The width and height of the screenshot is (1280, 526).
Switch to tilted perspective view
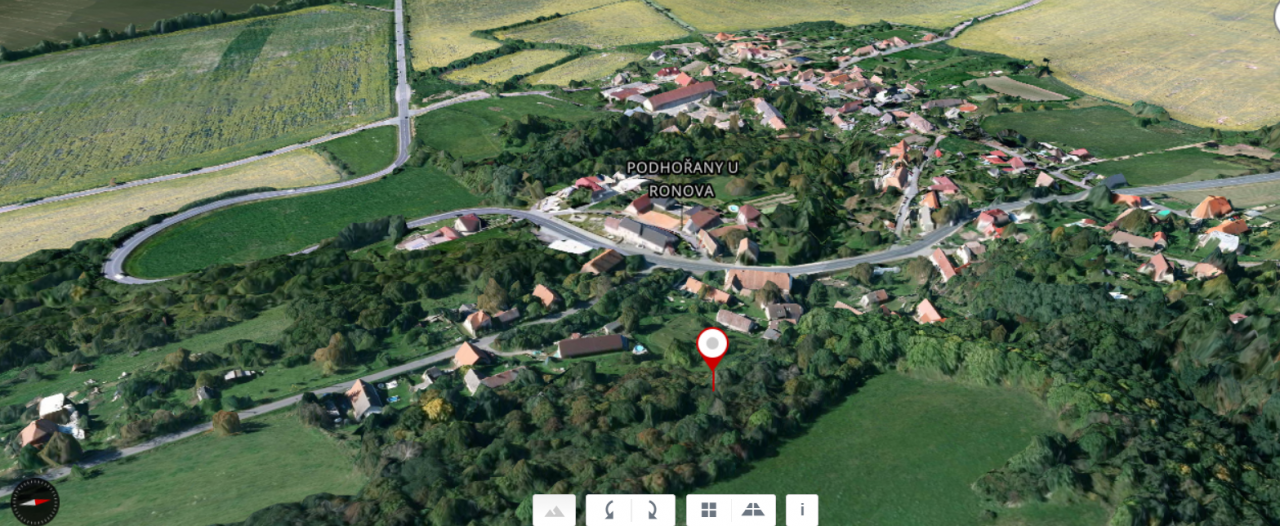point(753,510)
